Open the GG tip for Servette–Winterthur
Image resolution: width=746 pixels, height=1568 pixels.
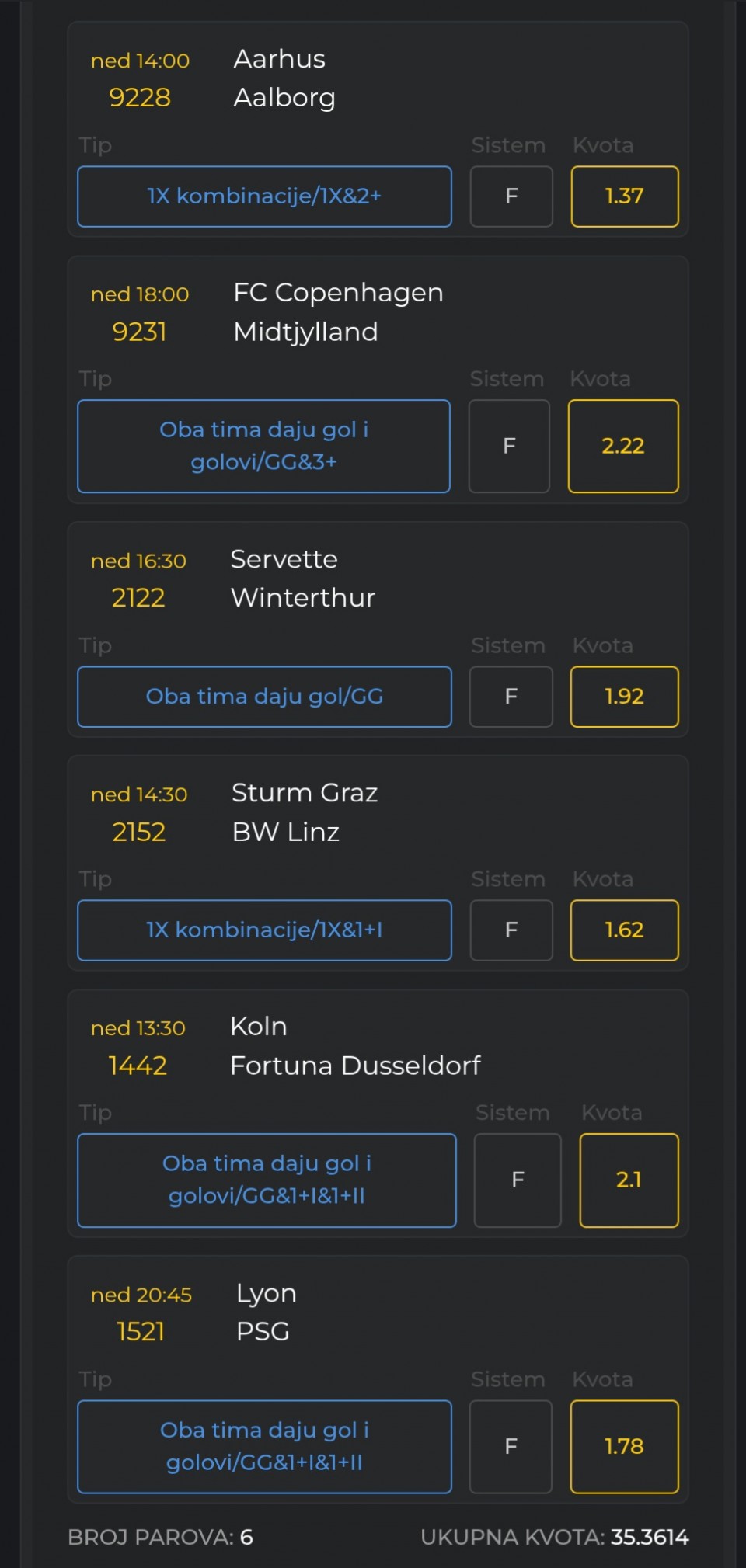coord(264,697)
